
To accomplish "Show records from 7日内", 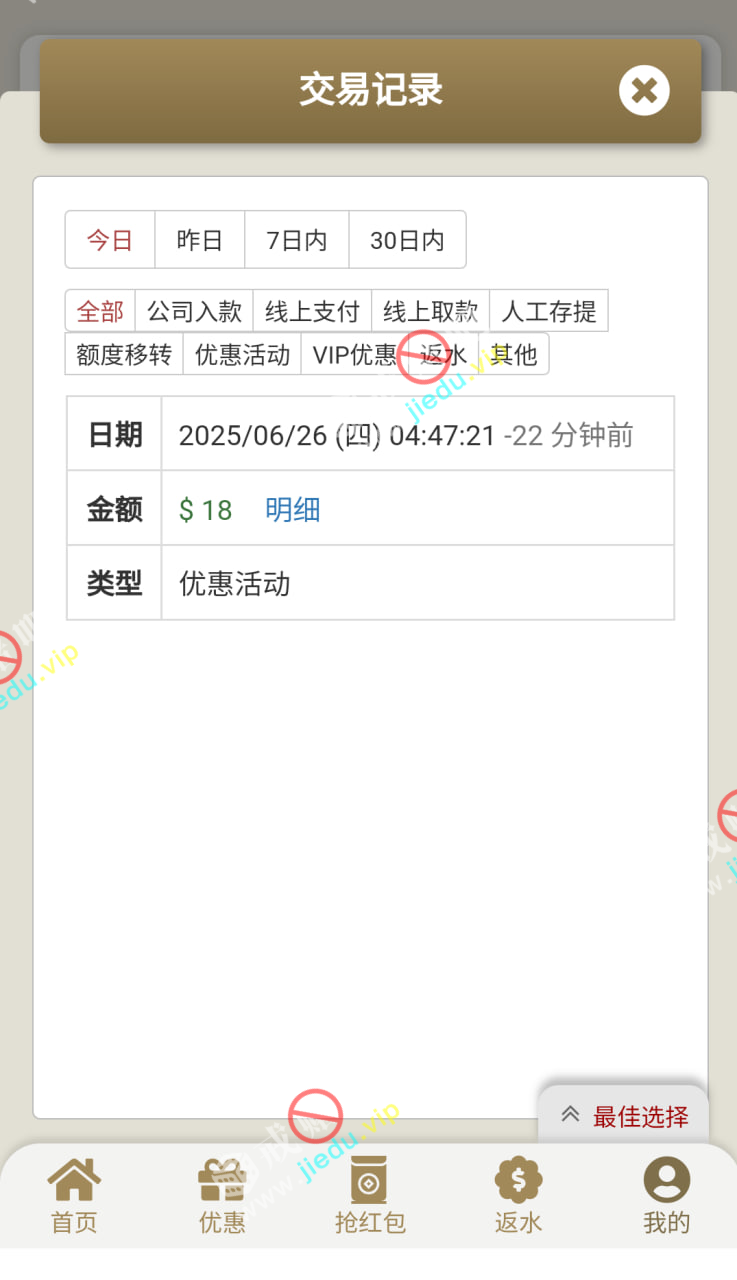I will point(296,240).
